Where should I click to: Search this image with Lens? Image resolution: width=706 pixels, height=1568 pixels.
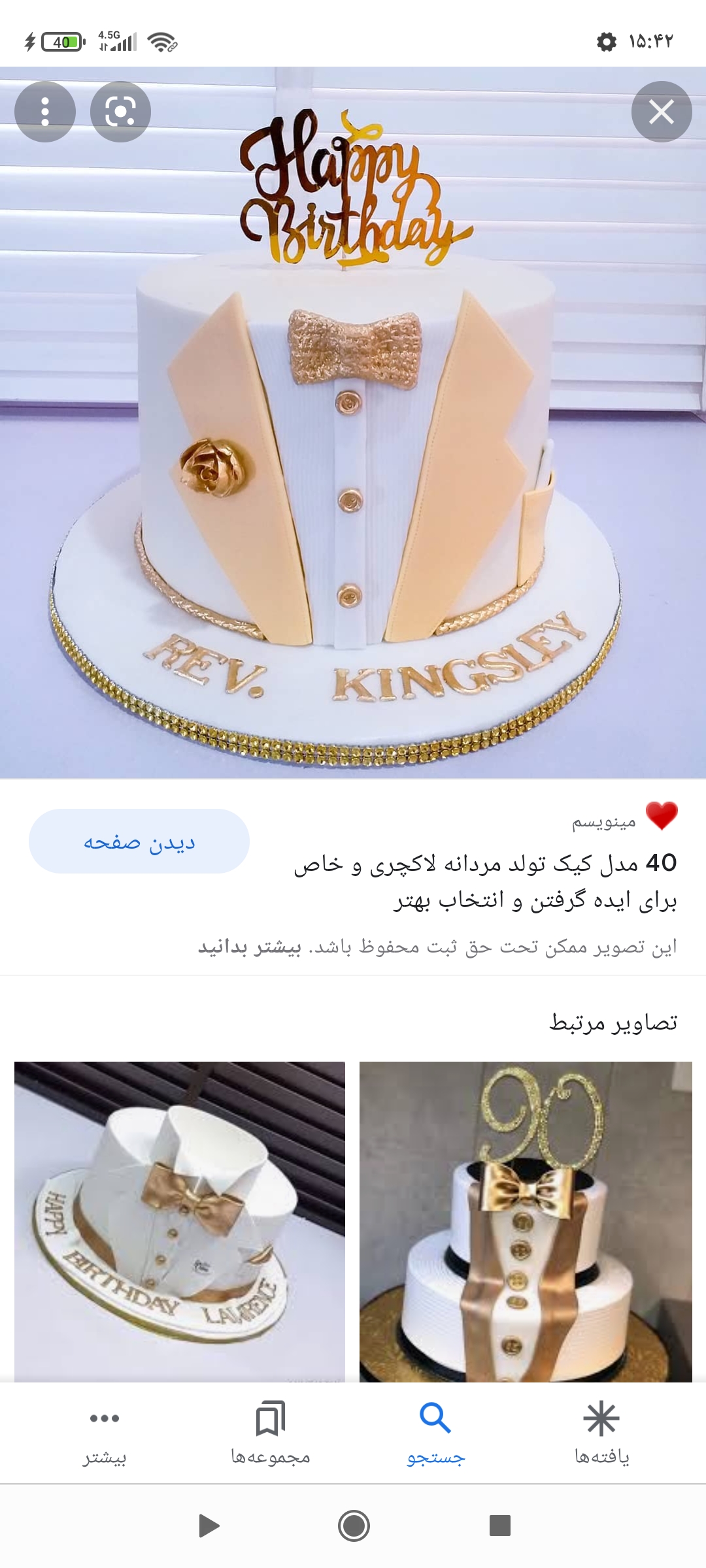click(x=120, y=112)
